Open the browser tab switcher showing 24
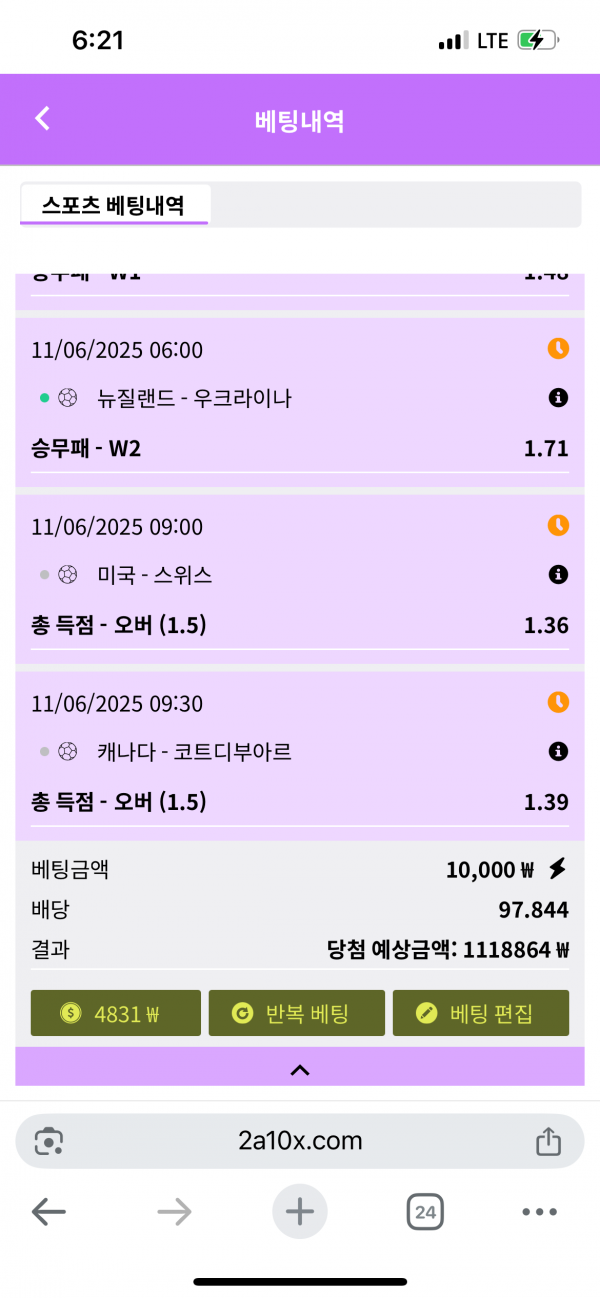600x1298 pixels. coord(425,1213)
